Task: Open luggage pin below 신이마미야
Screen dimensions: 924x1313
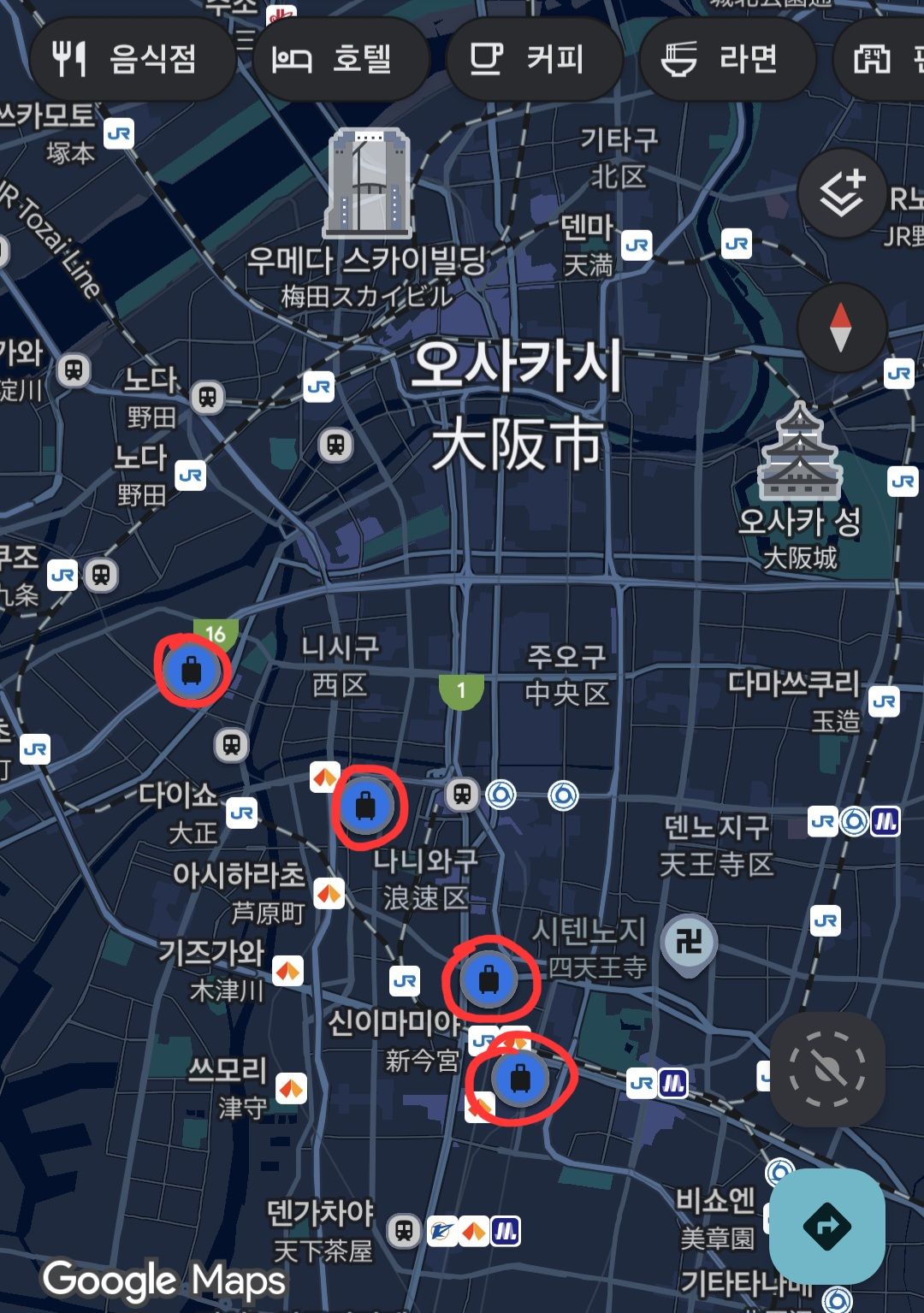Action: click(520, 1079)
